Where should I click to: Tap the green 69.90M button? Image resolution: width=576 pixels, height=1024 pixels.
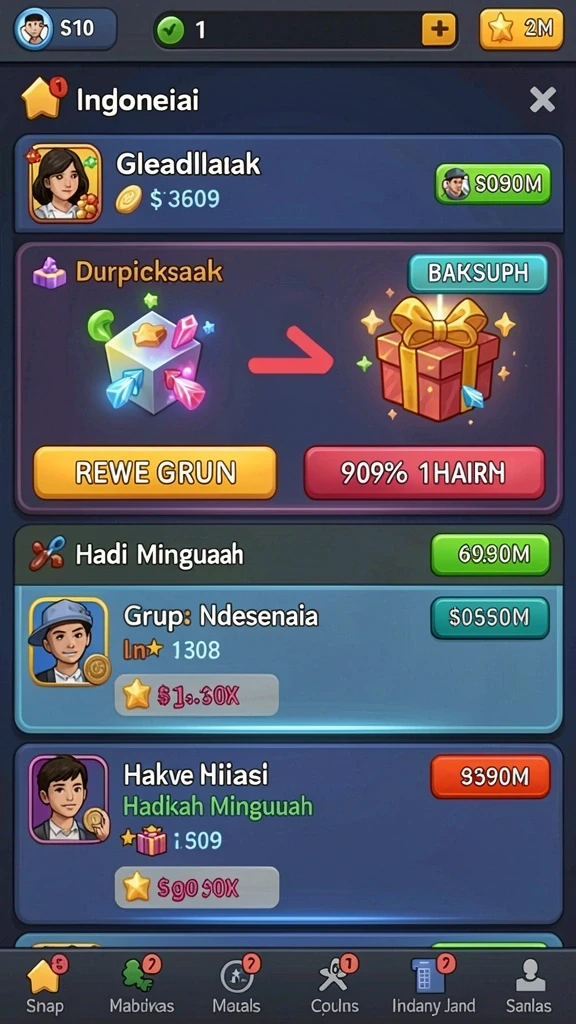coord(490,554)
